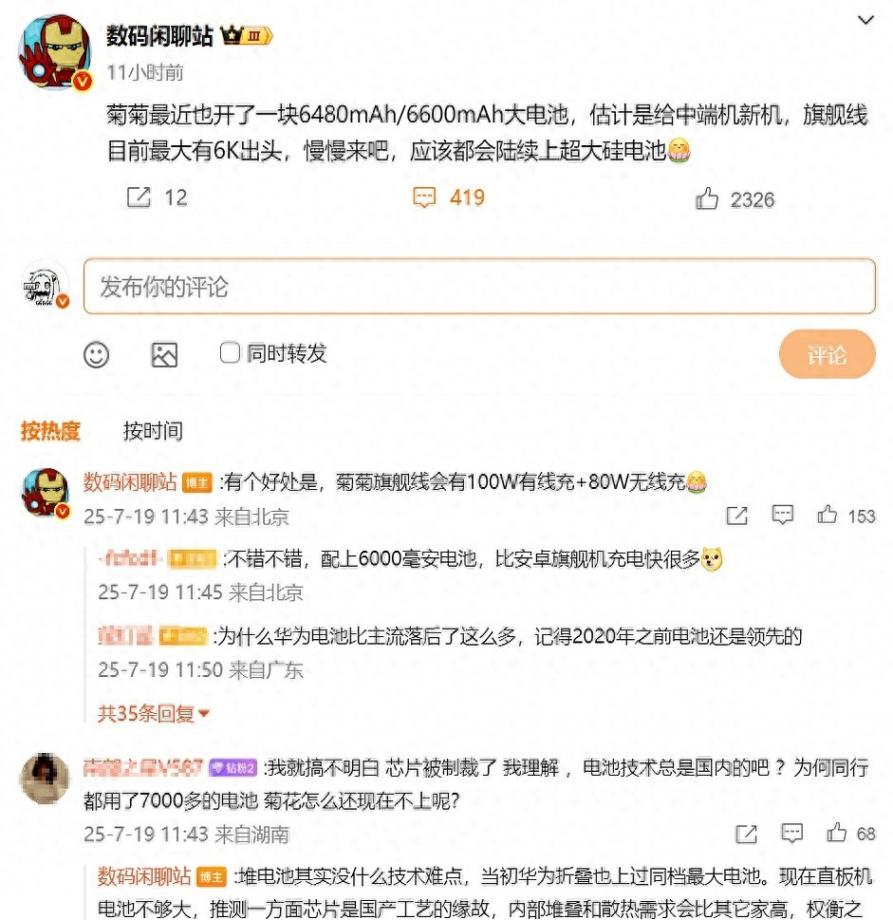Reply to the 芯片被制裁 comment
893x920 pixels.
(792, 833)
